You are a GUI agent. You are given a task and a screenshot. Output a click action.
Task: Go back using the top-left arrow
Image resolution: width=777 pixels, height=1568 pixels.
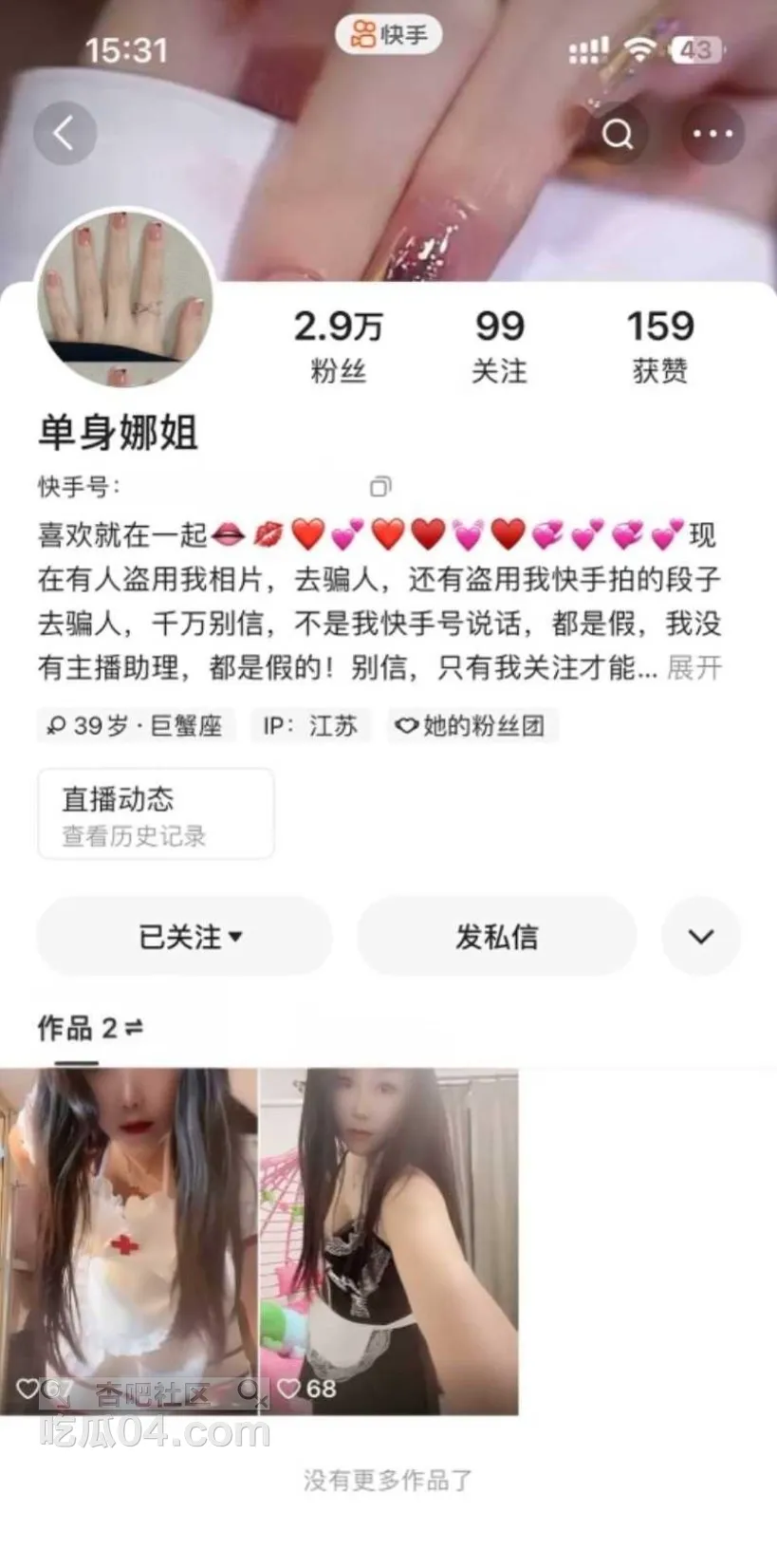65,134
